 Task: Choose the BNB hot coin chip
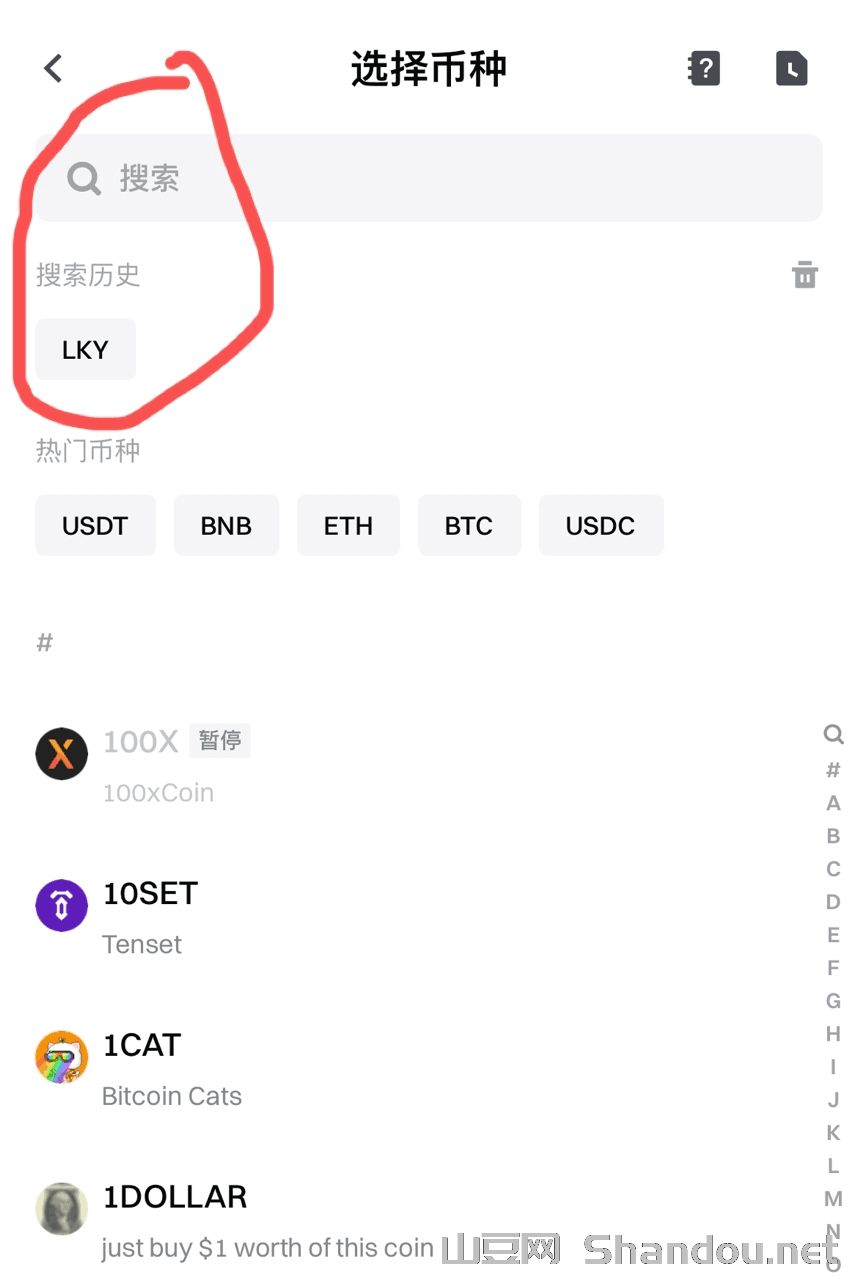226,525
